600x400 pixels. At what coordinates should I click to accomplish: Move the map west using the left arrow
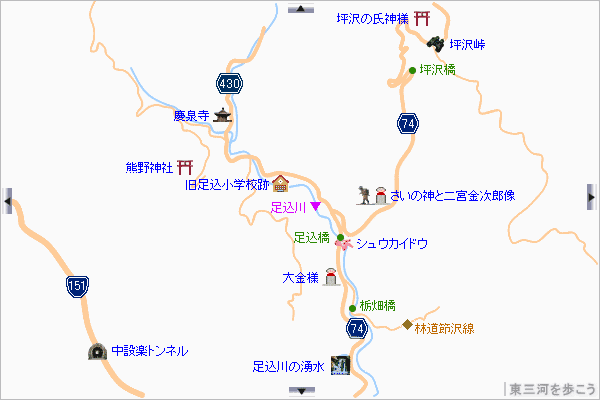click(9, 200)
